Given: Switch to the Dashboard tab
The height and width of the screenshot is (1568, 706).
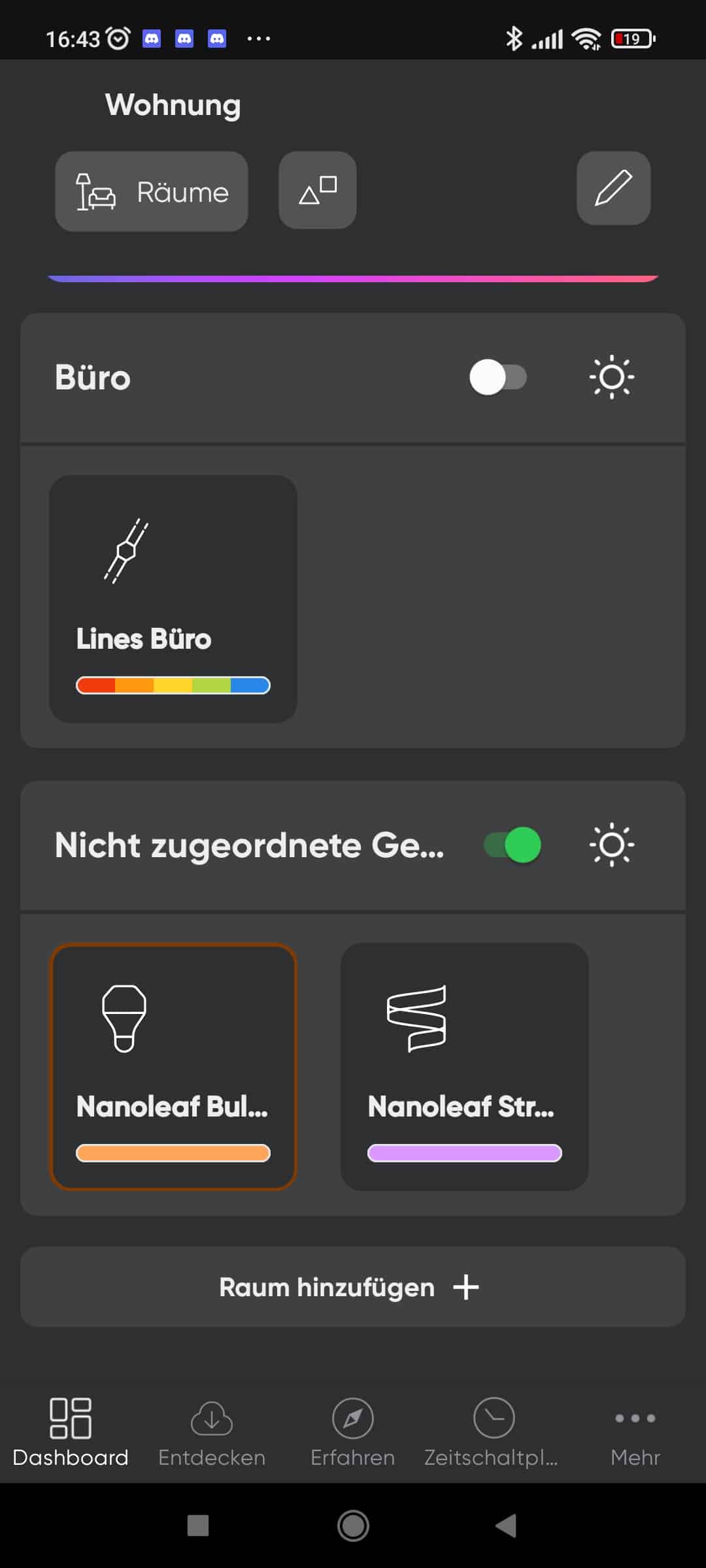Looking at the screenshot, I should [71, 1431].
